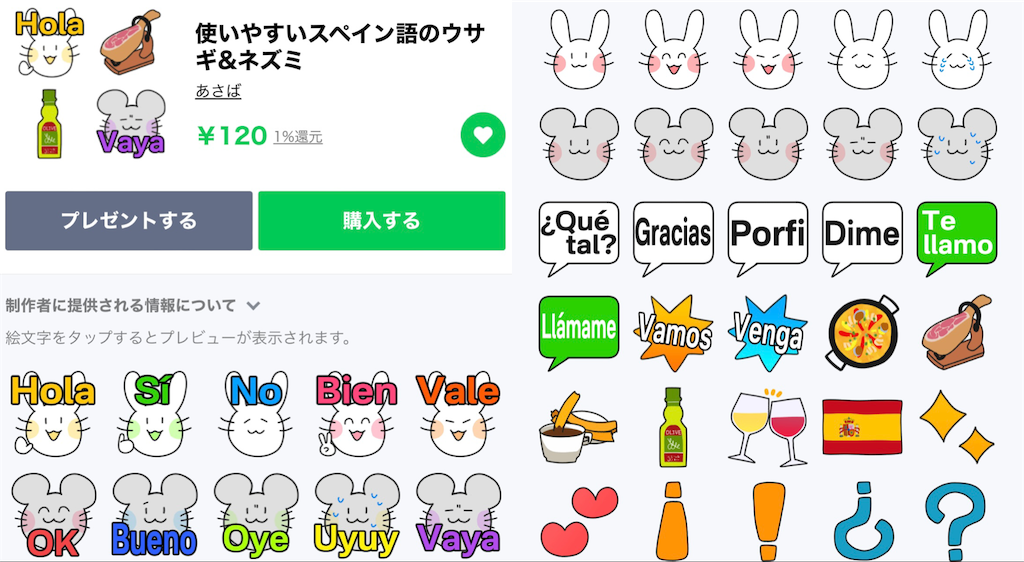Add the pack to wishlist with the heart icon
Image resolution: width=1024 pixels, height=562 pixels.
483,135
